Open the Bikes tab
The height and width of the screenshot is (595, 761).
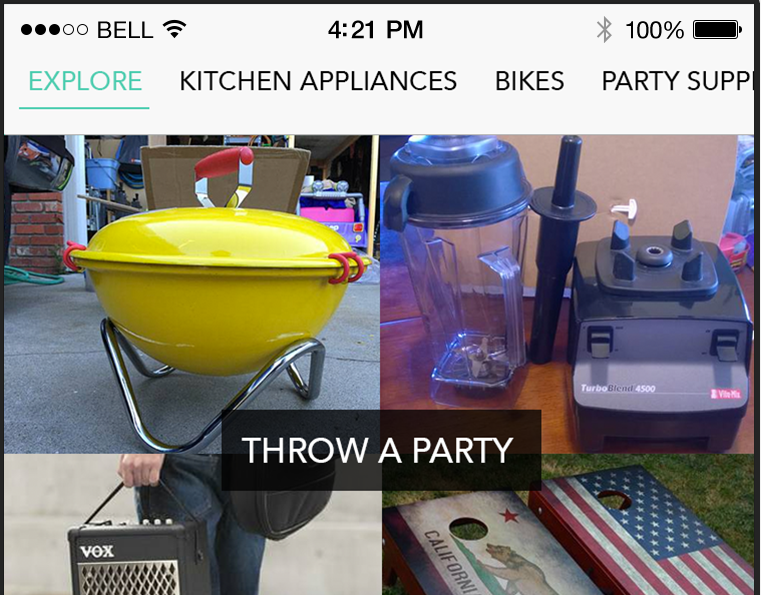(x=529, y=81)
